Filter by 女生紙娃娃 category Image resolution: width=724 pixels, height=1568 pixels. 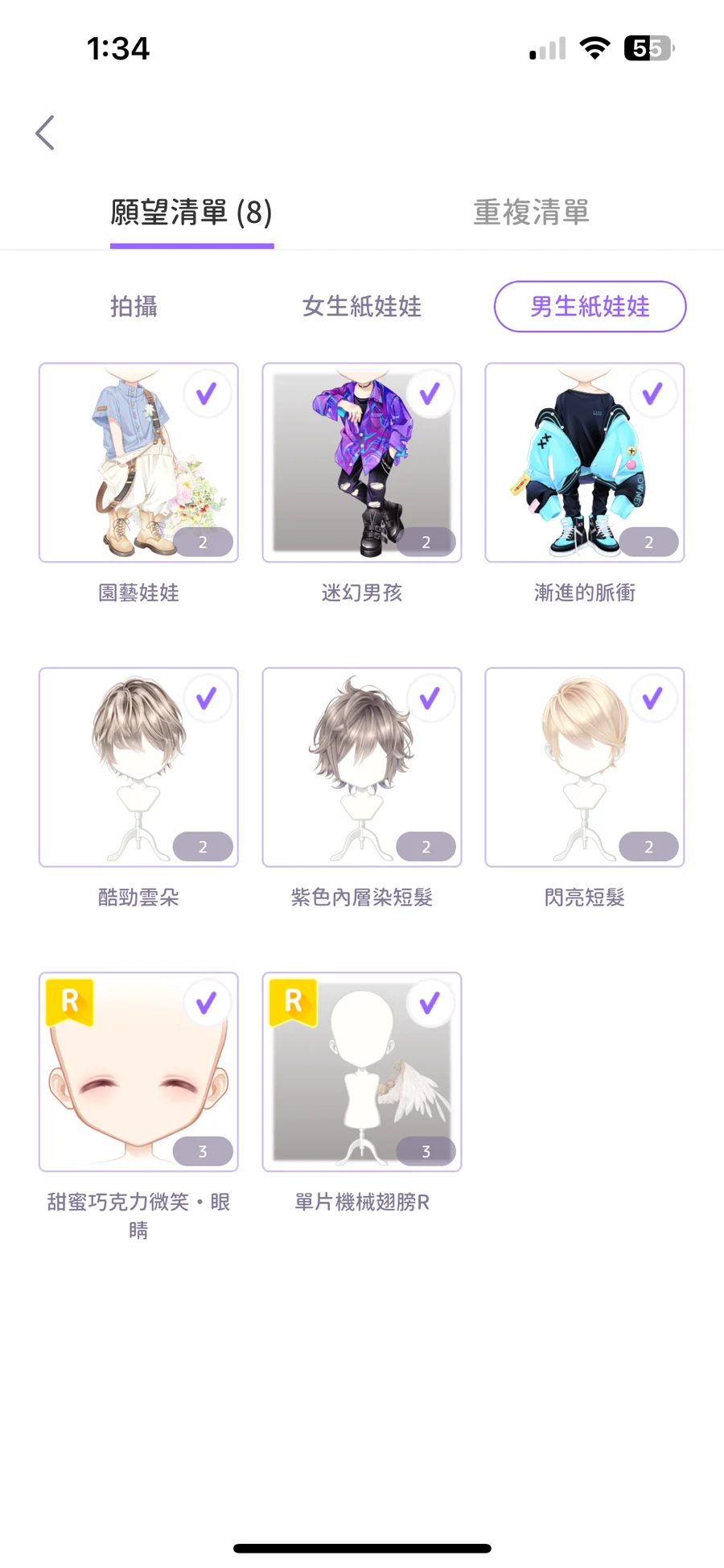(361, 307)
